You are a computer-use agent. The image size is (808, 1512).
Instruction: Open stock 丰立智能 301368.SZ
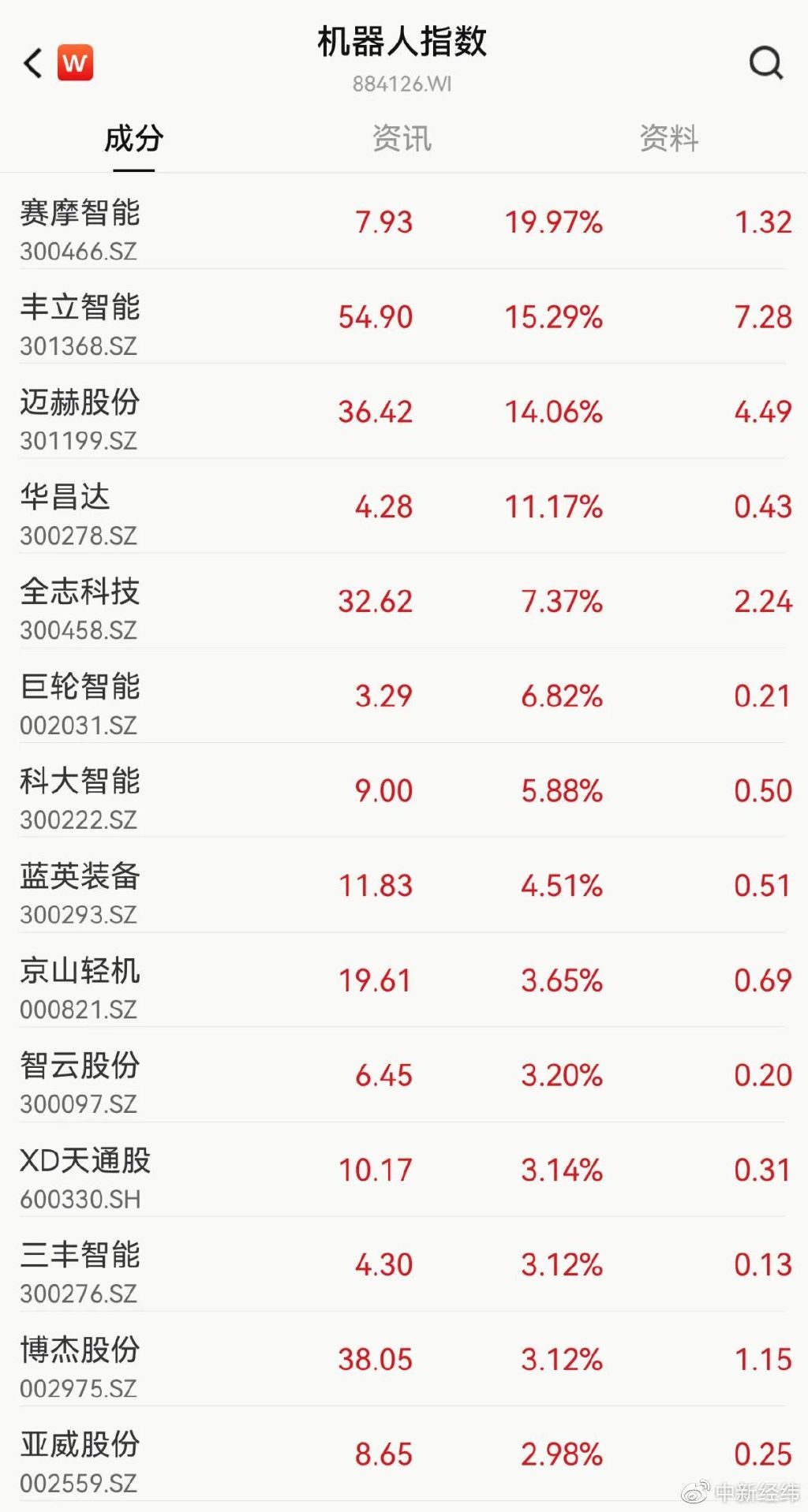404,317
